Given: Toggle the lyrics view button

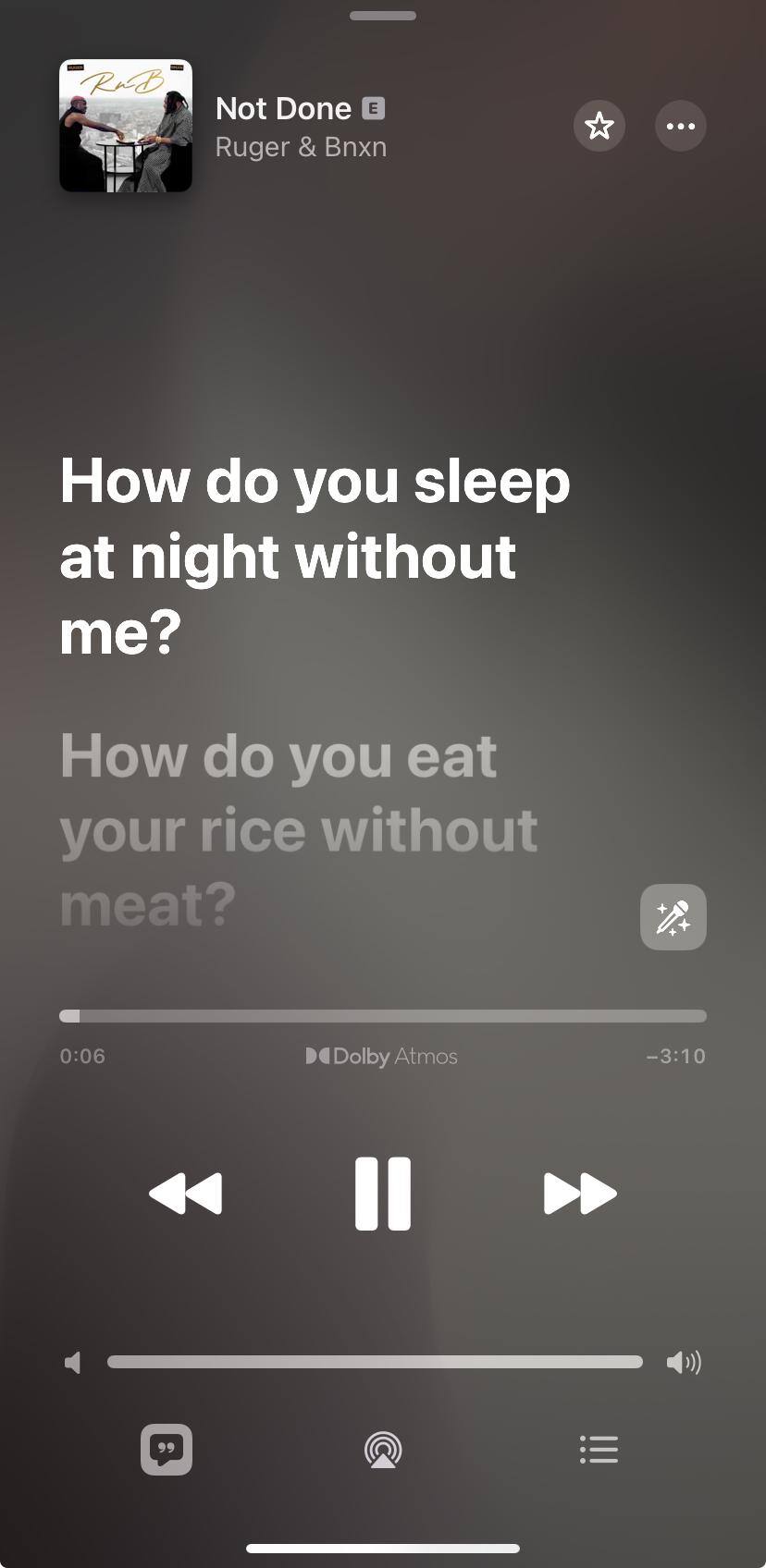Looking at the screenshot, I should click(167, 1449).
